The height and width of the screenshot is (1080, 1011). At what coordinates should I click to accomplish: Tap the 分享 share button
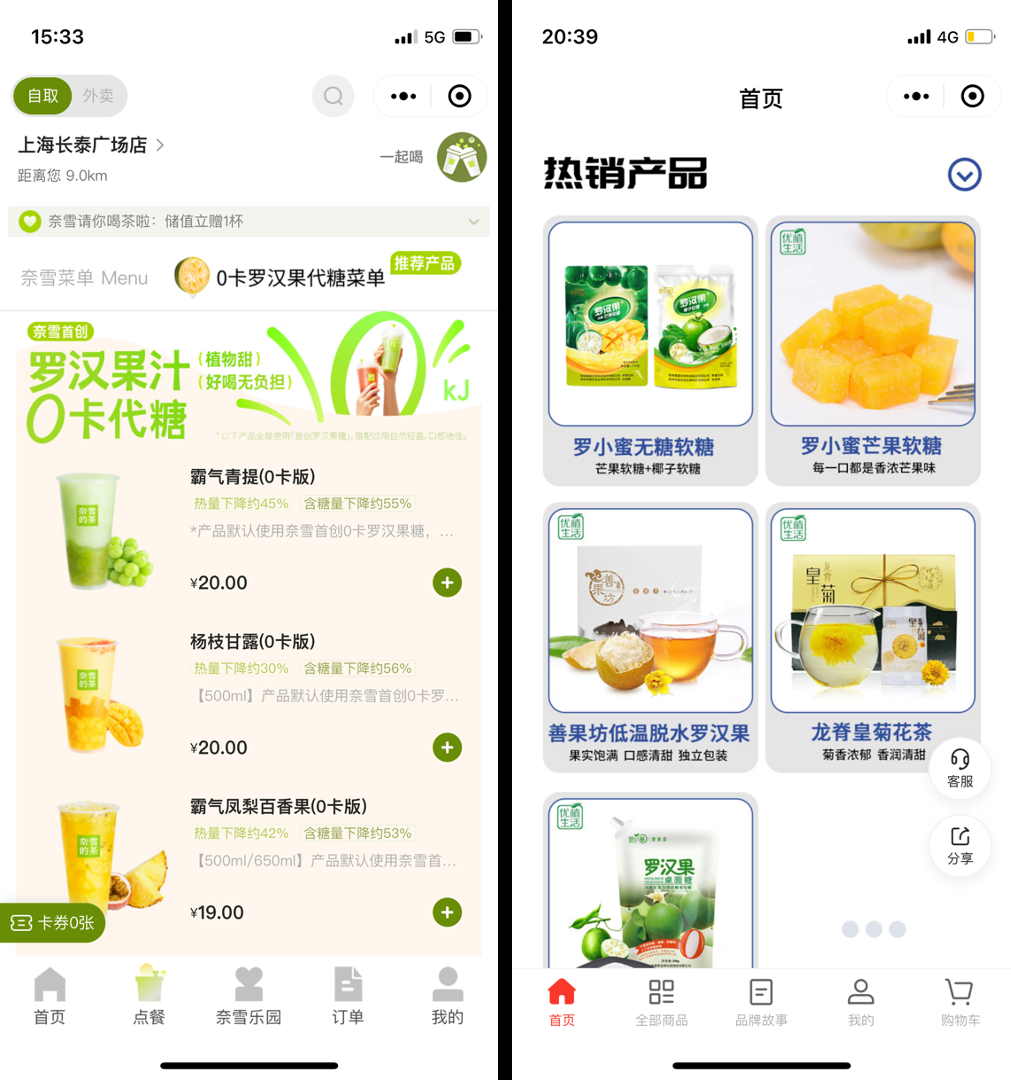tap(960, 846)
